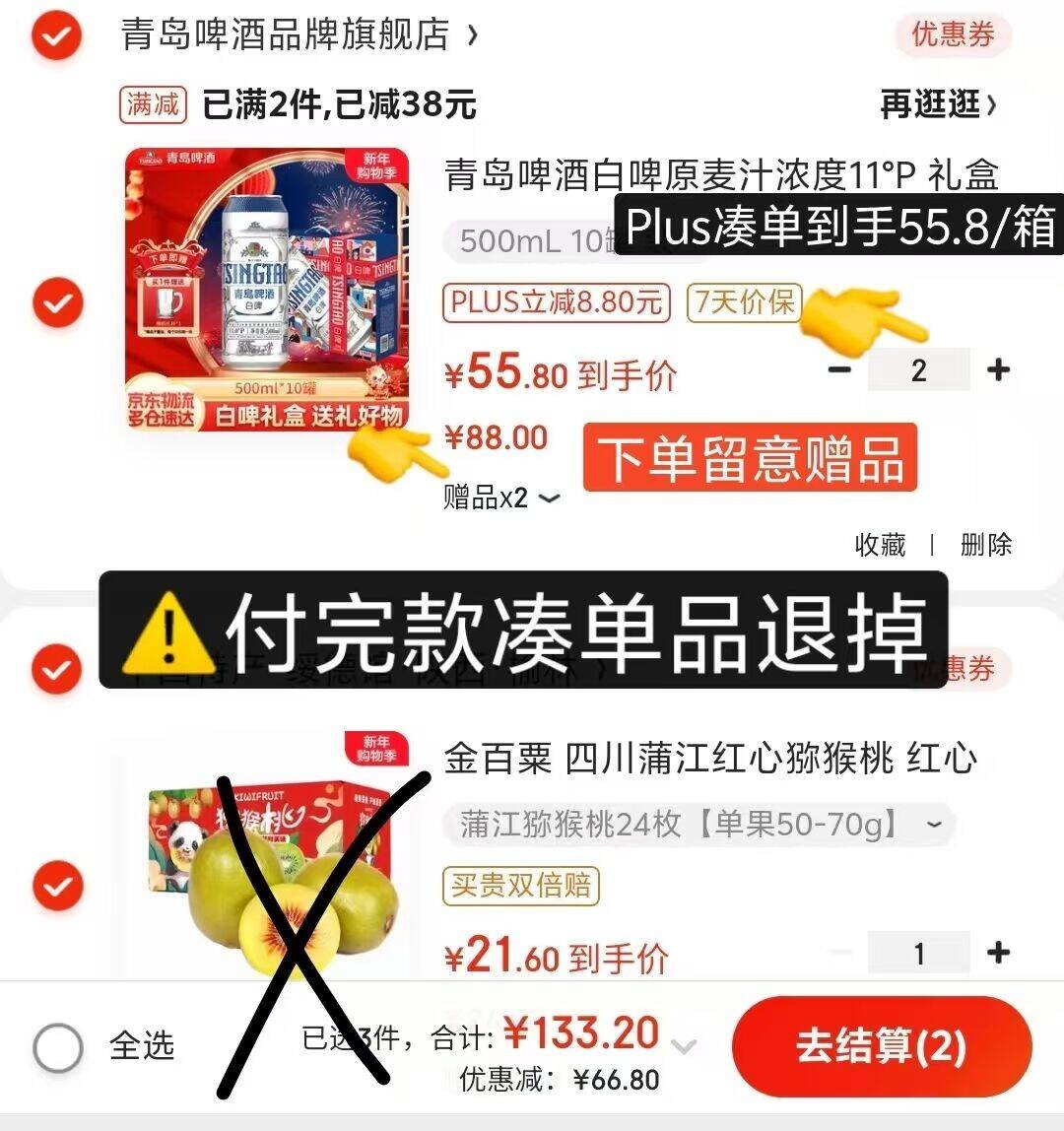Edit the 青岛啤酒白啤 quantity field showing 2
This screenshot has height=1131, width=1064.
pyautogui.click(x=918, y=369)
